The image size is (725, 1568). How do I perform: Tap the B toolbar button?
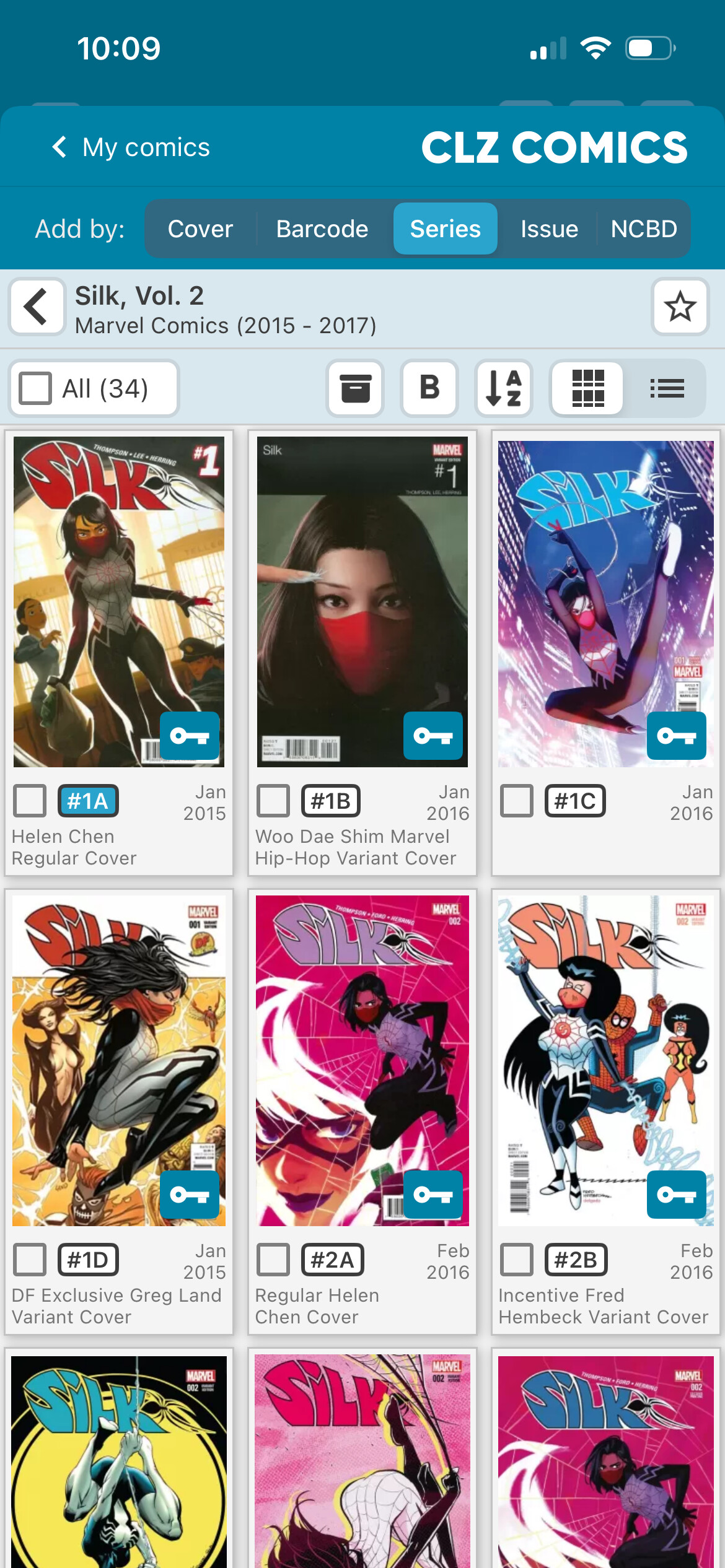429,389
